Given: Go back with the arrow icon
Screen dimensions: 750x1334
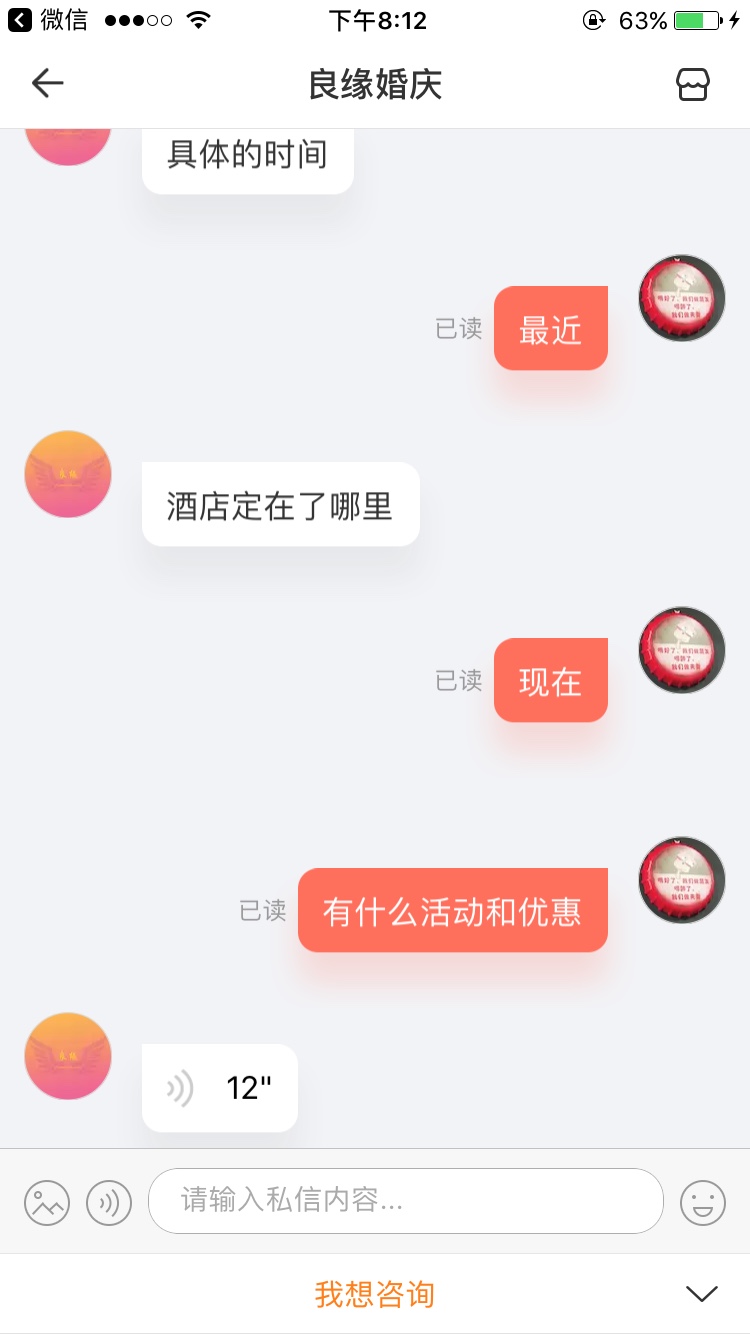Looking at the screenshot, I should click(x=47, y=84).
